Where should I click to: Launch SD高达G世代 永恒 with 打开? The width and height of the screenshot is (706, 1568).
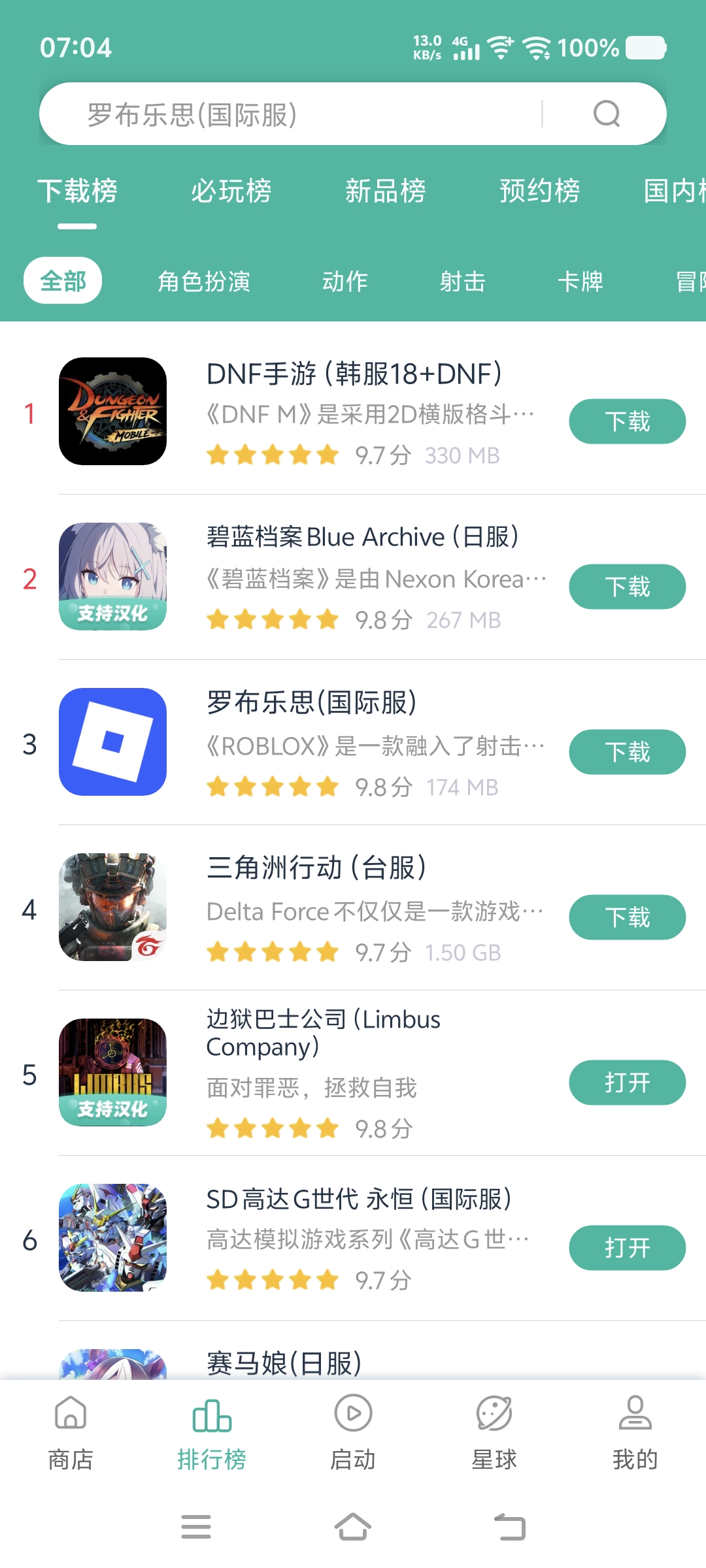coord(627,1248)
